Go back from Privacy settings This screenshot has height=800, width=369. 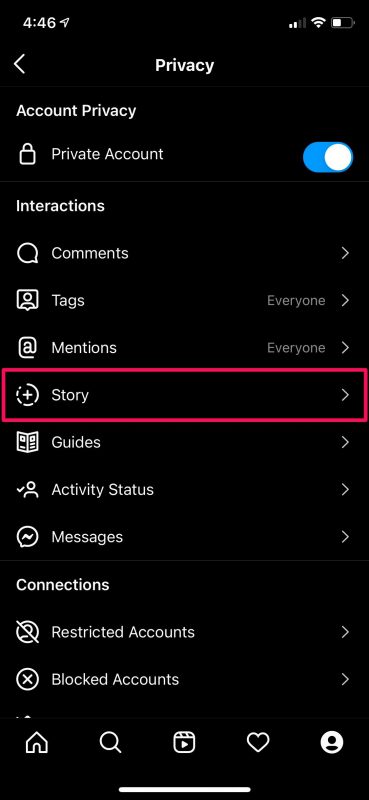[20, 65]
